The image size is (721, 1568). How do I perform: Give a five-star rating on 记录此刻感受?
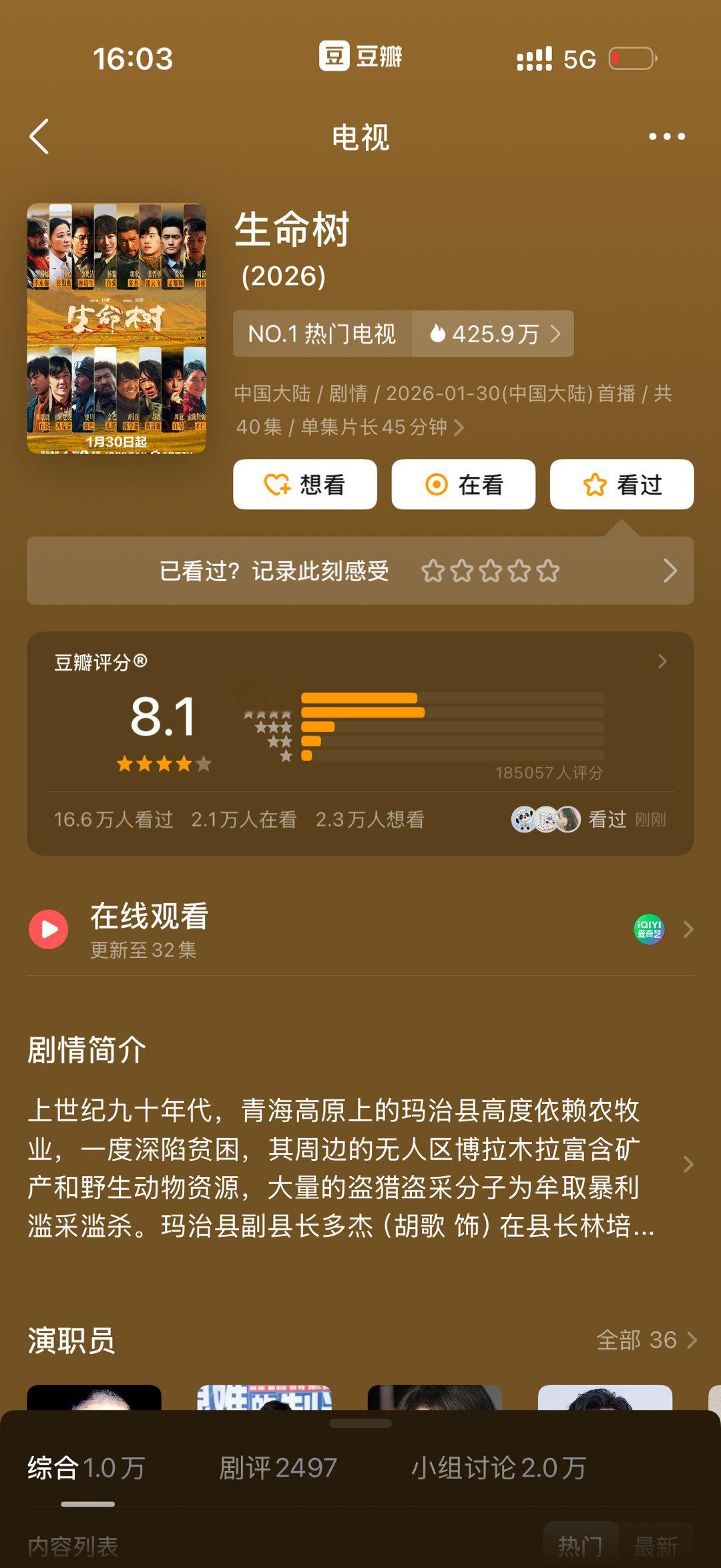(x=549, y=571)
